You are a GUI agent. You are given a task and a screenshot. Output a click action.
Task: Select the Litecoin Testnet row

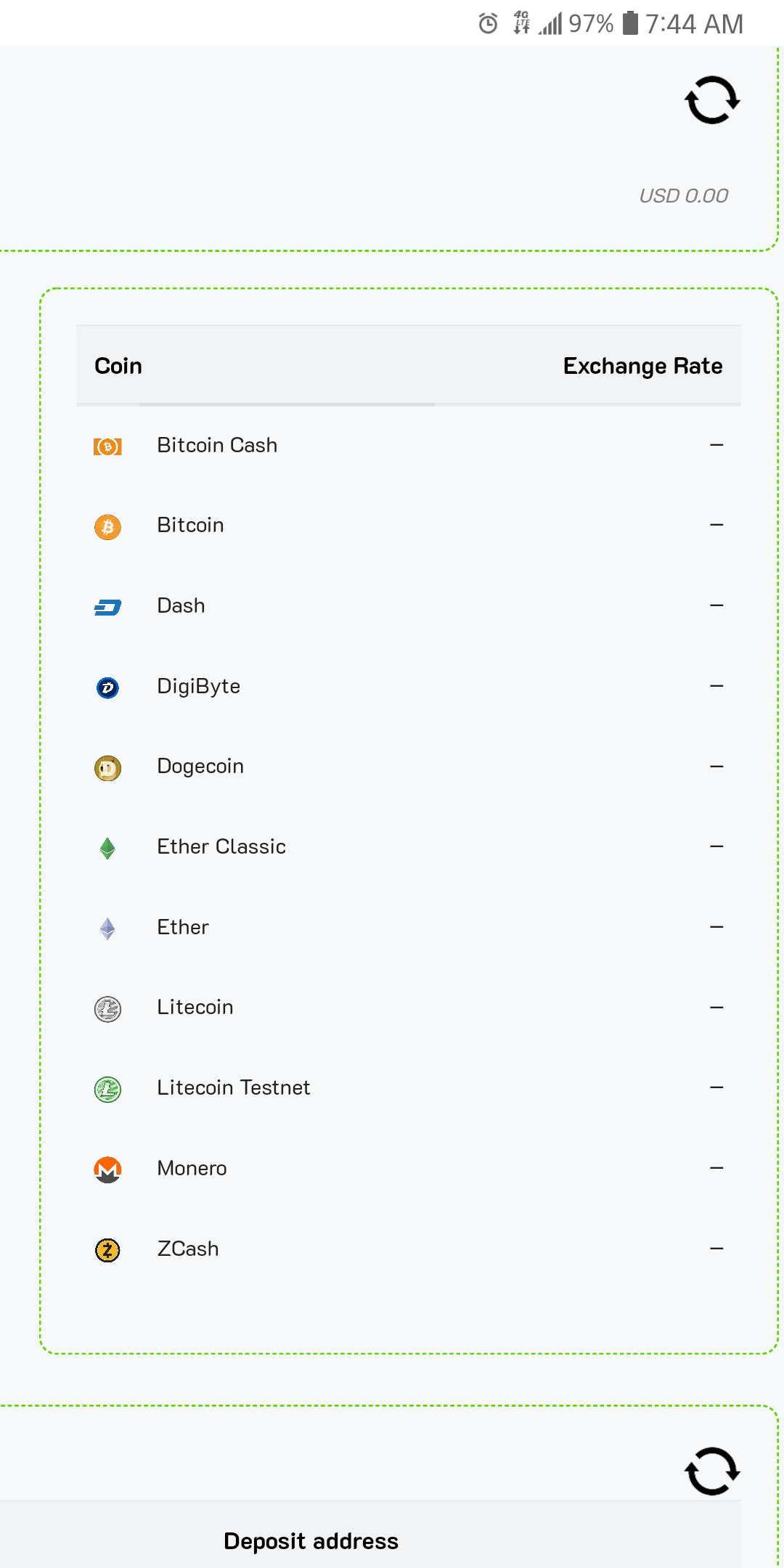click(409, 1088)
